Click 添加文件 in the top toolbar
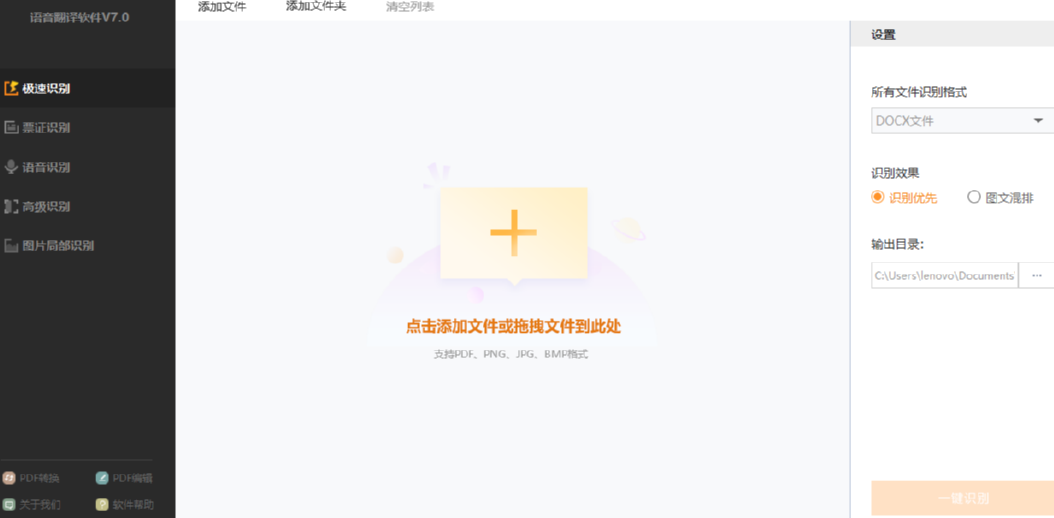The image size is (1054, 518). [x=221, y=7]
